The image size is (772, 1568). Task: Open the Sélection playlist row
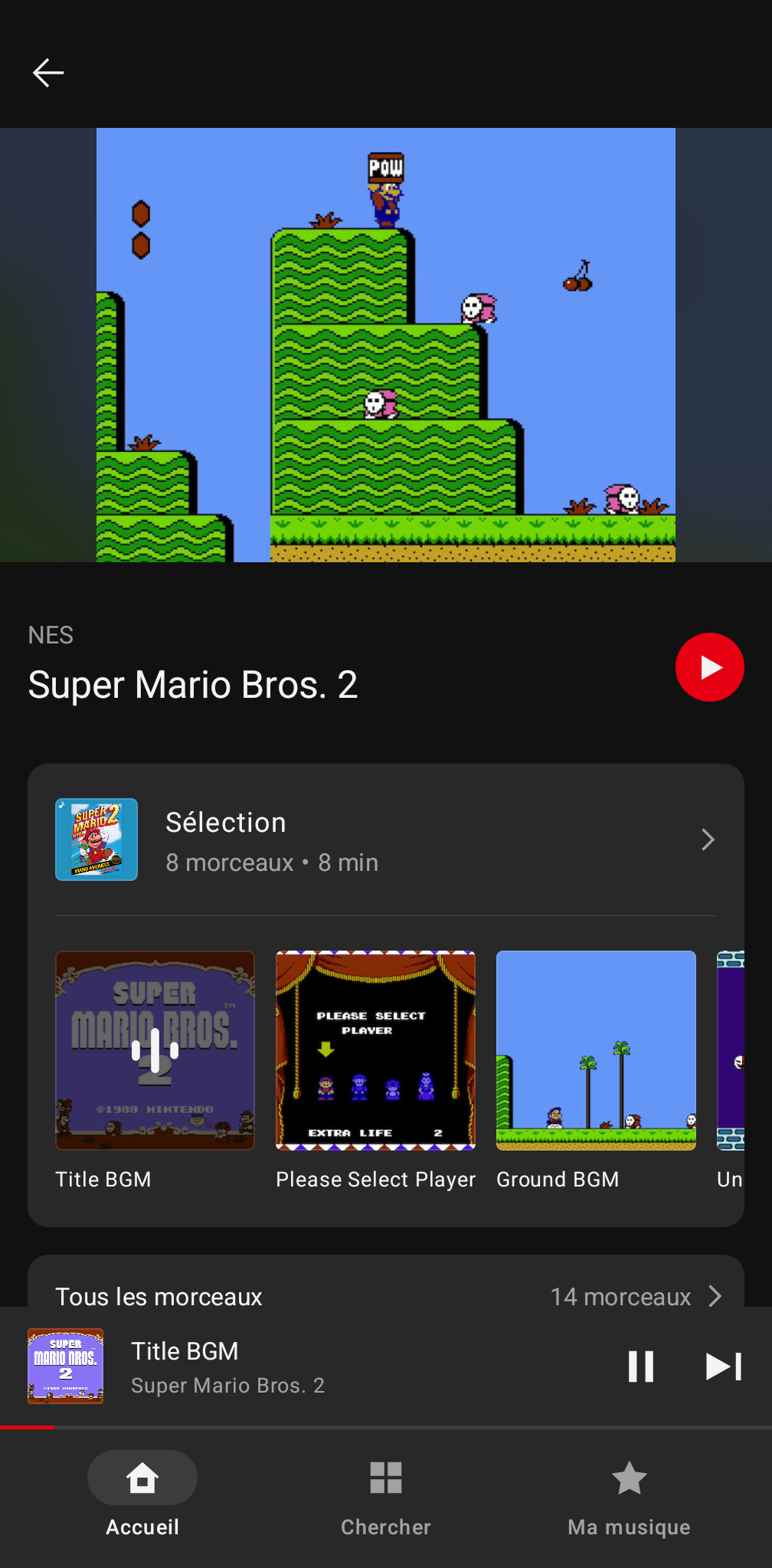click(386, 840)
